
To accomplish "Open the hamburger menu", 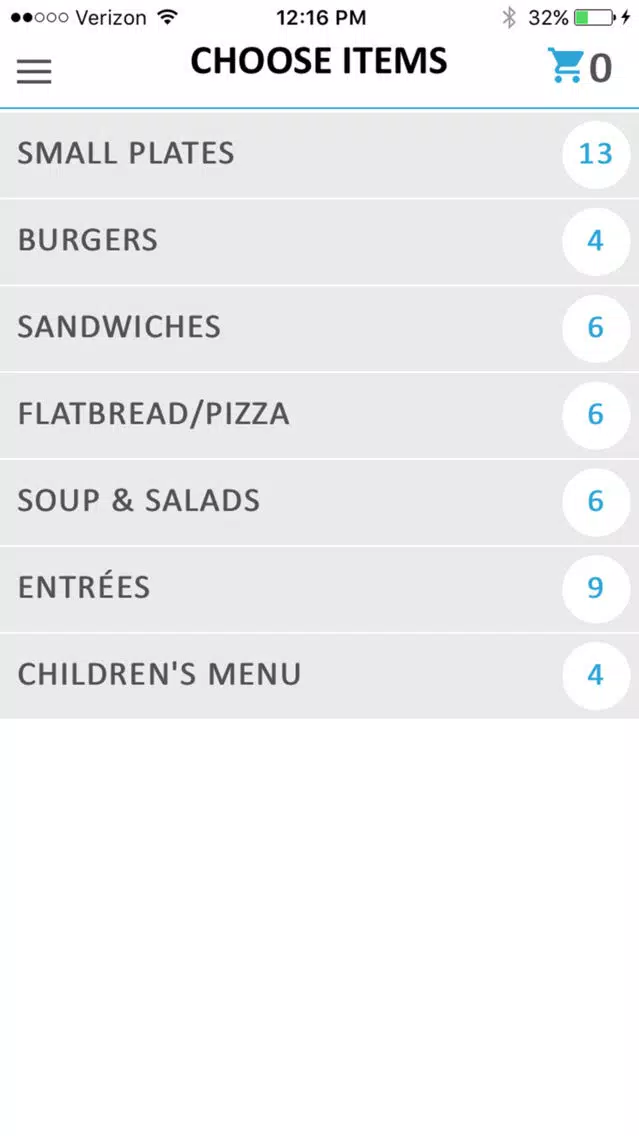I will pyautogui.click(x=34, y=71).
